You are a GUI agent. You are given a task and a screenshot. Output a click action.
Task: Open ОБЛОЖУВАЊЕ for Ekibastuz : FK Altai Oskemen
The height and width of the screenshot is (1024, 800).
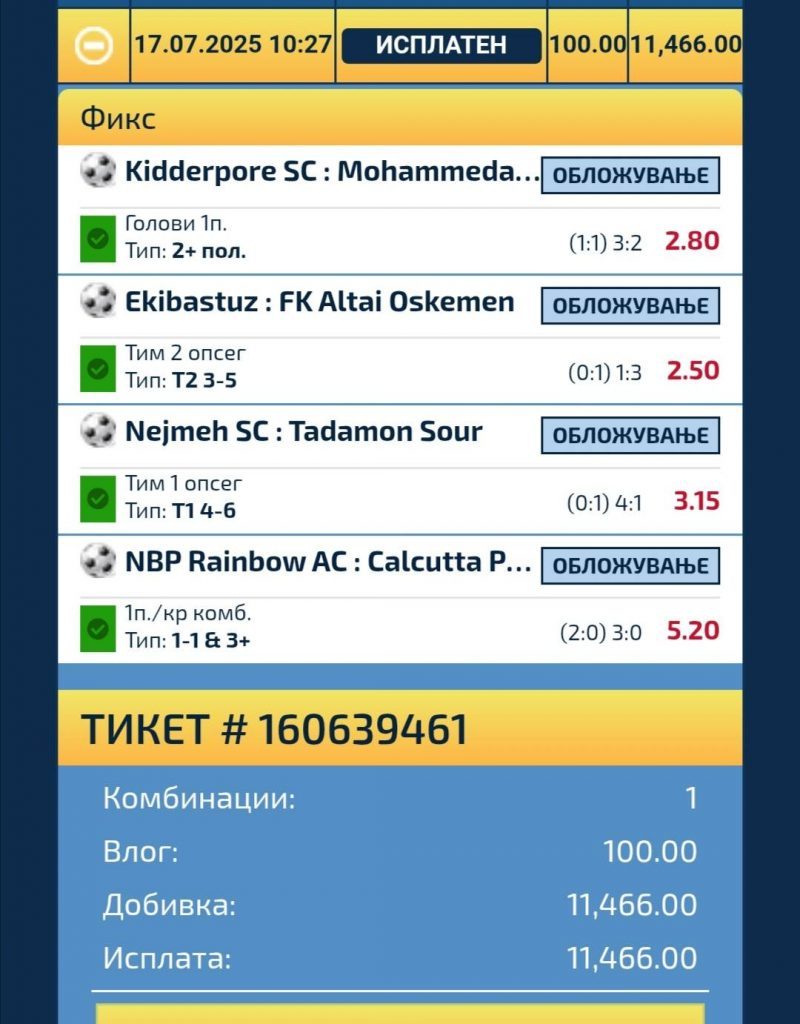[x=630, y=305]
